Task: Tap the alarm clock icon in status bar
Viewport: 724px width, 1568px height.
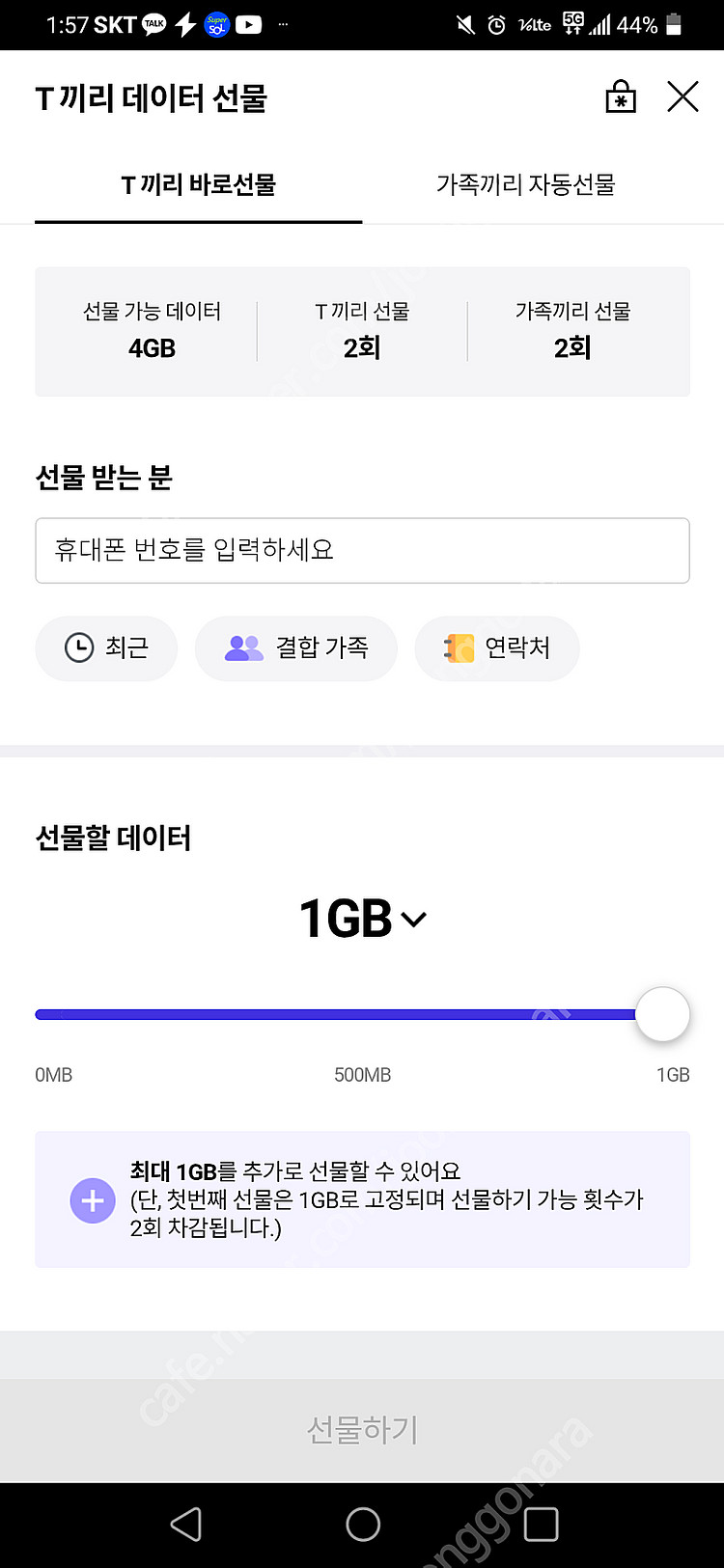Action: [494, 24]
